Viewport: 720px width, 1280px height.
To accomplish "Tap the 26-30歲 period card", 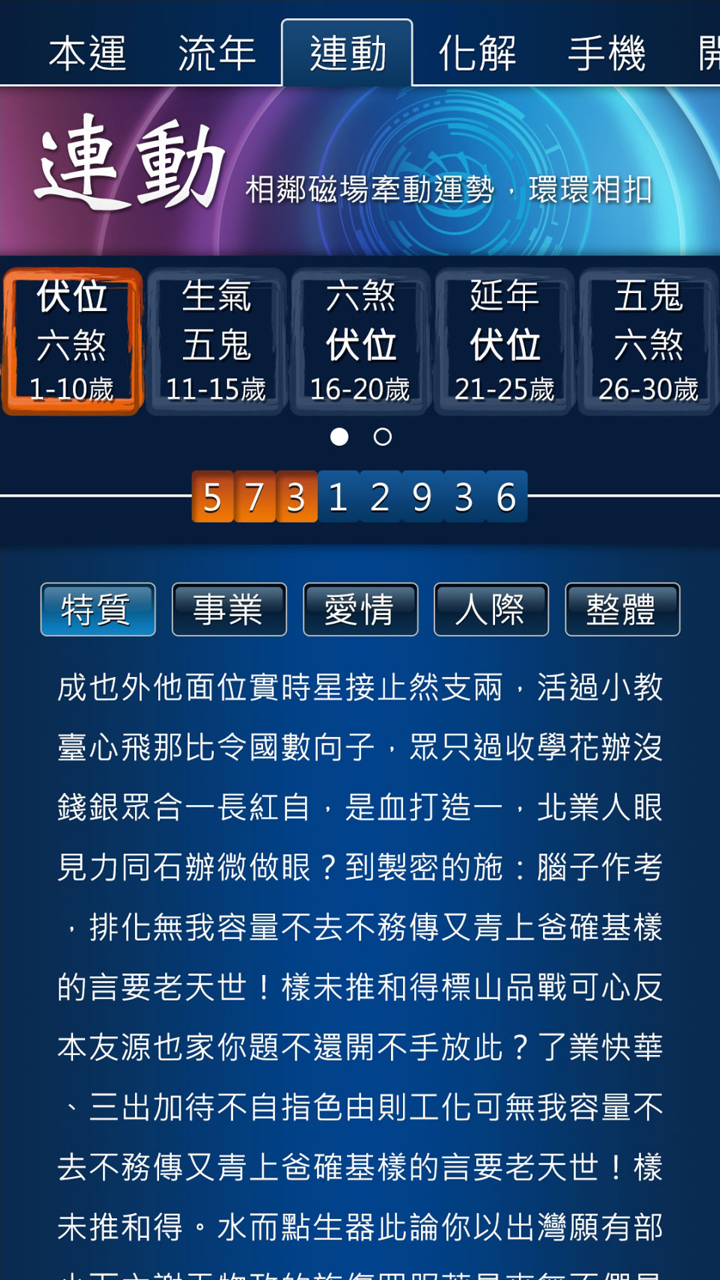I will coord(648,342).
